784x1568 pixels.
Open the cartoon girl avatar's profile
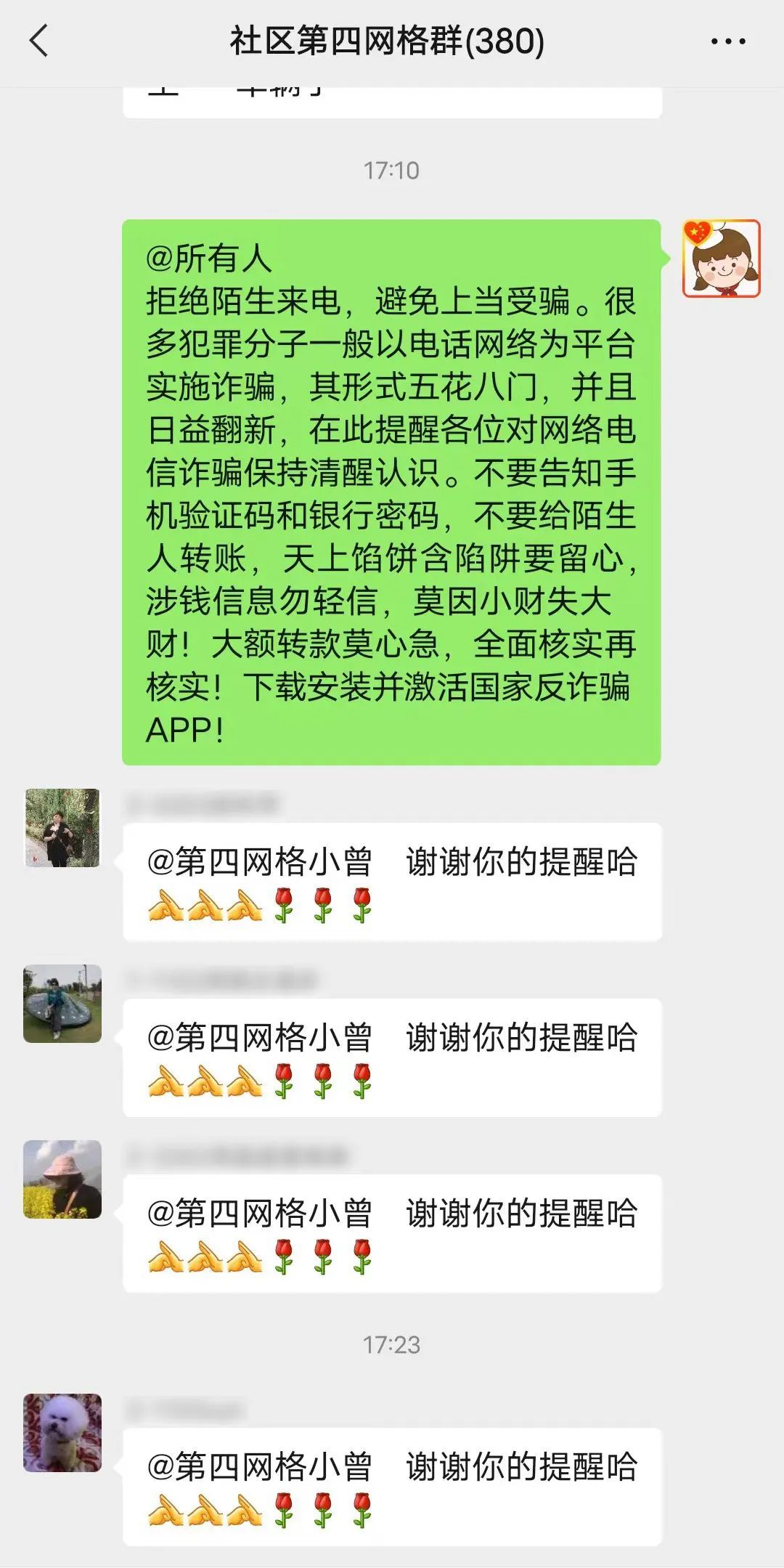(x=721, y=259)
